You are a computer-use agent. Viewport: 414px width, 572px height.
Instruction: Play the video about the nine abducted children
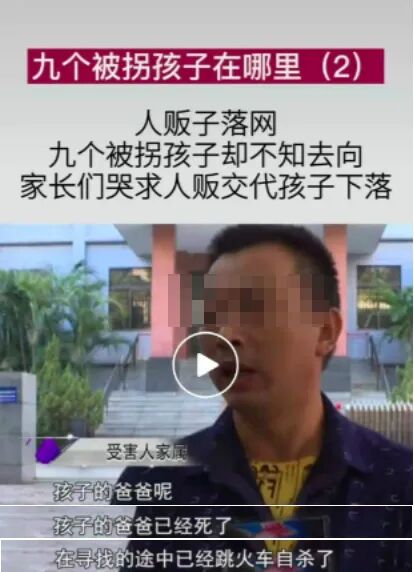pos(205,365)
